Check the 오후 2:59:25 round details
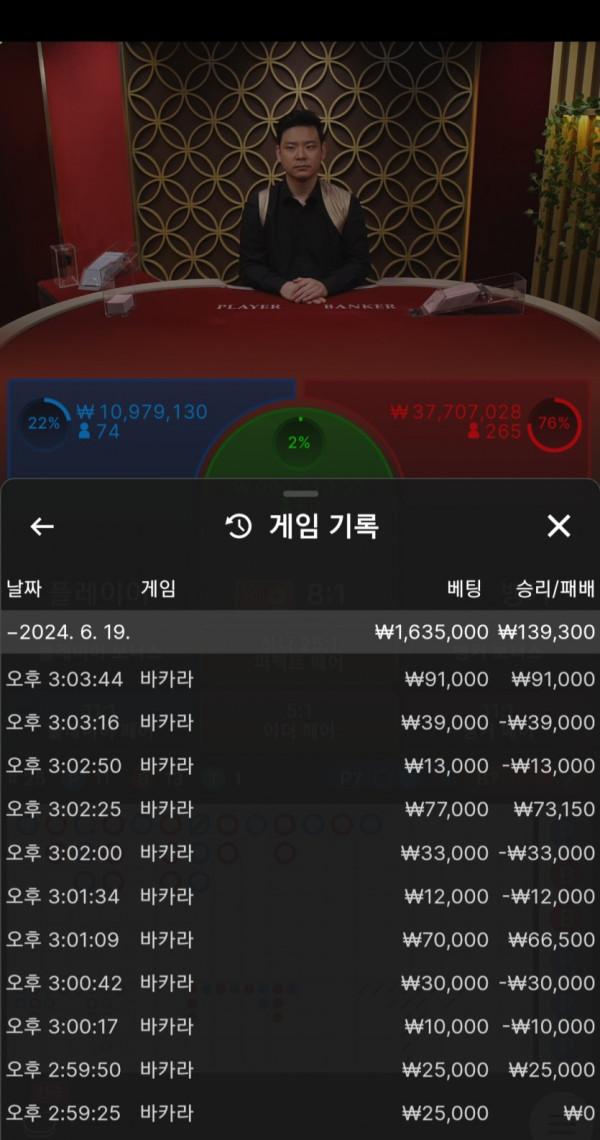 coord(300,1113)
